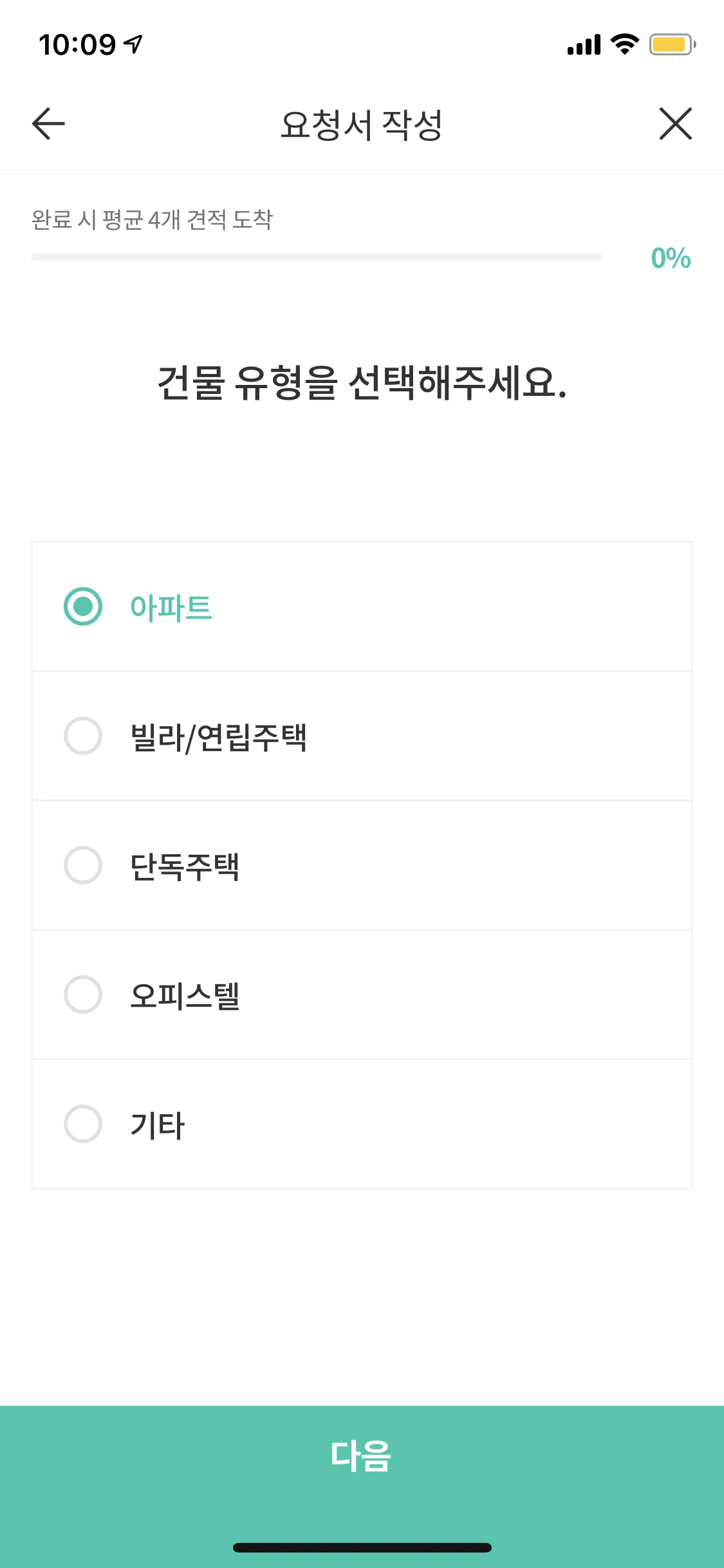The image size is (724, 1568).
Task: Click the X close icon
Action: coord(674,124)
